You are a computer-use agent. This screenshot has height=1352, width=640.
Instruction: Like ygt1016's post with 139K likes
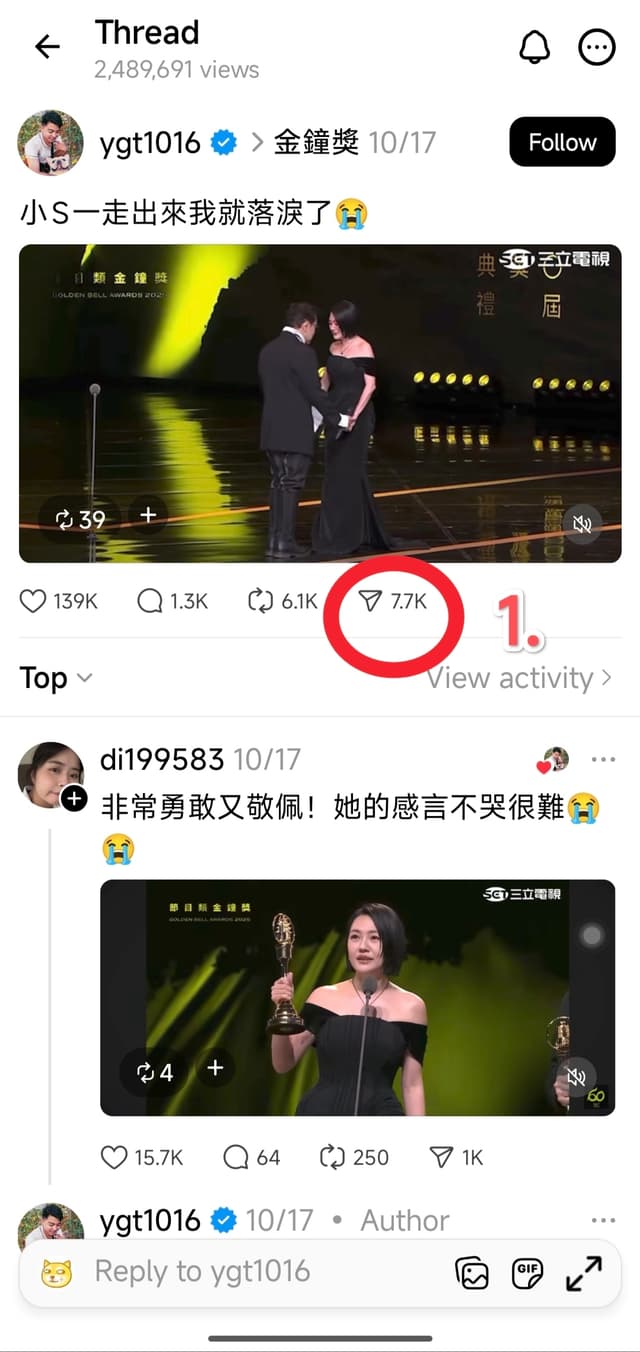pos(34,601)
